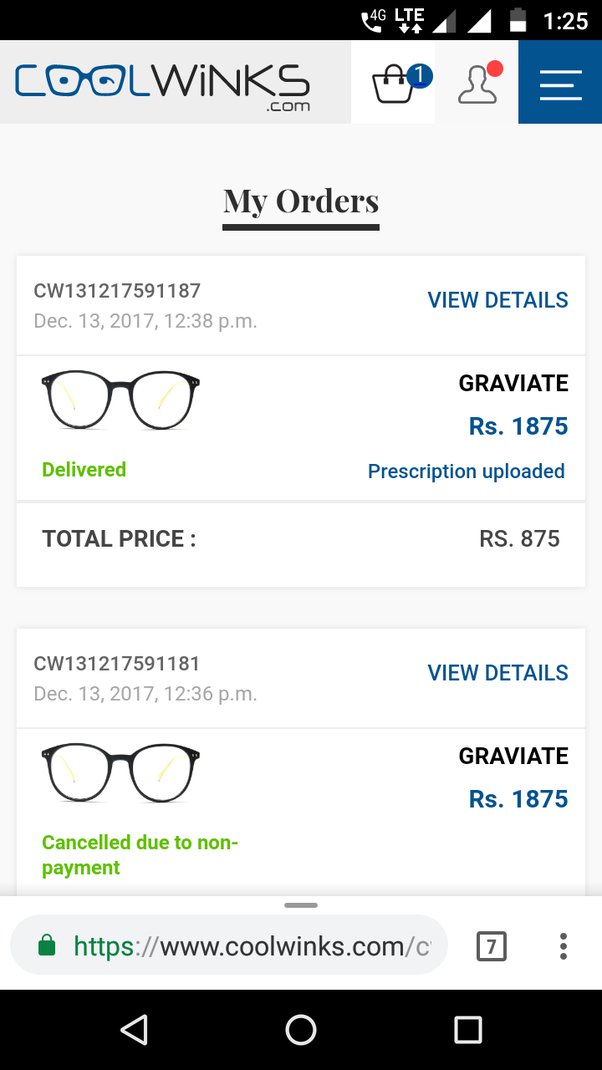Open glasses image in order CW131217591181
602x1070 pixels.
(121, 772)
